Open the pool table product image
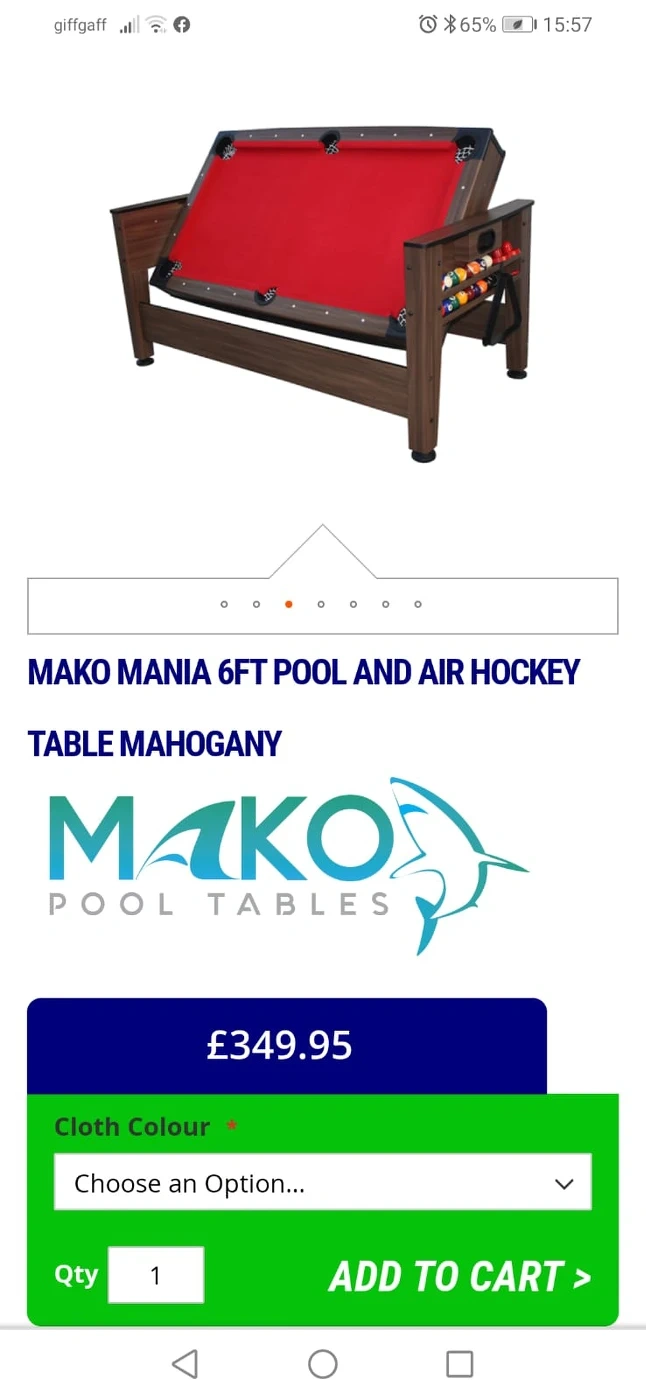Screen dimensions: 646x1400 tap(322, 290)
